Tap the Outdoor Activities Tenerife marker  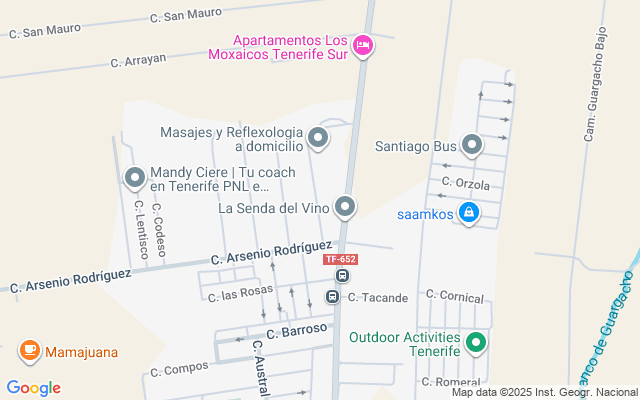(476, 345)
